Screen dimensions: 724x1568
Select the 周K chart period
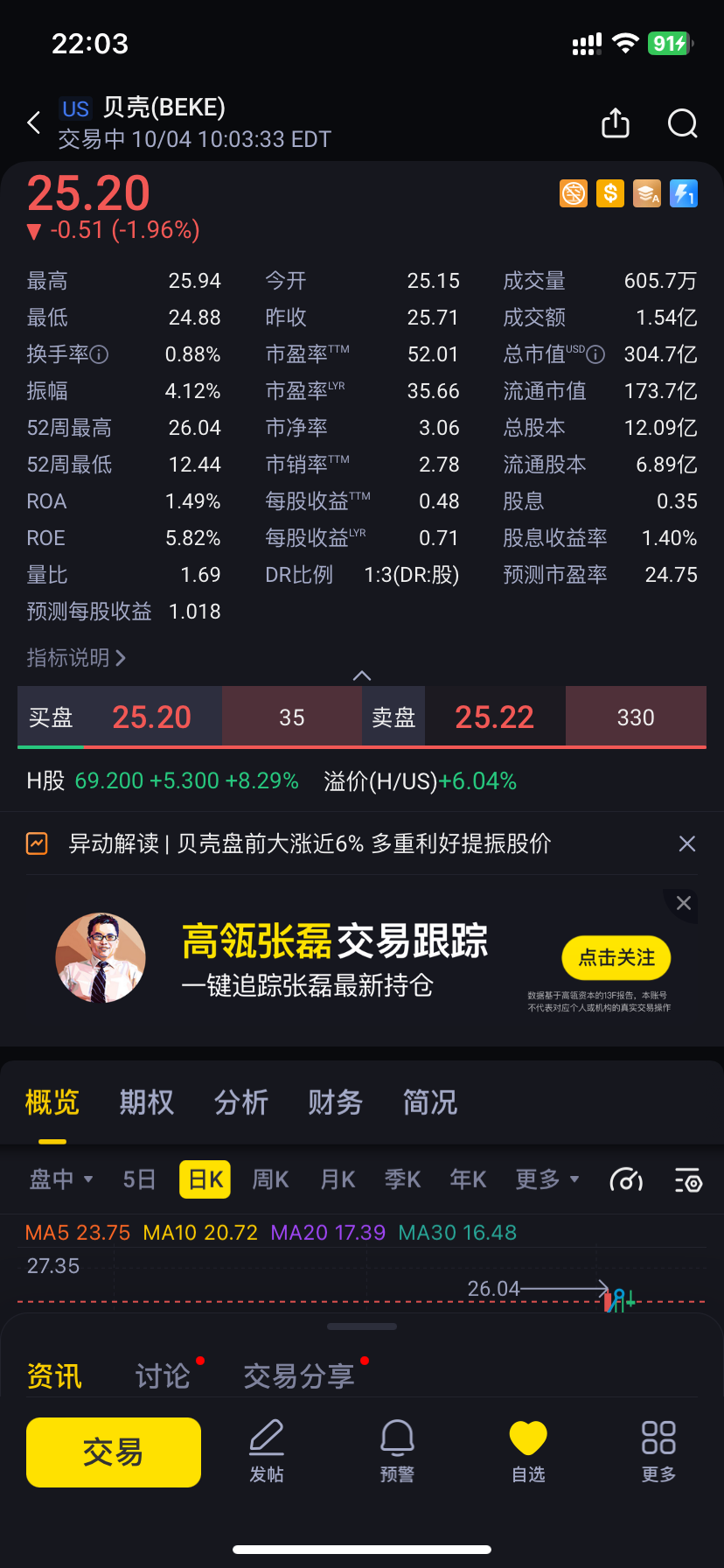[x=270, y=1179]
